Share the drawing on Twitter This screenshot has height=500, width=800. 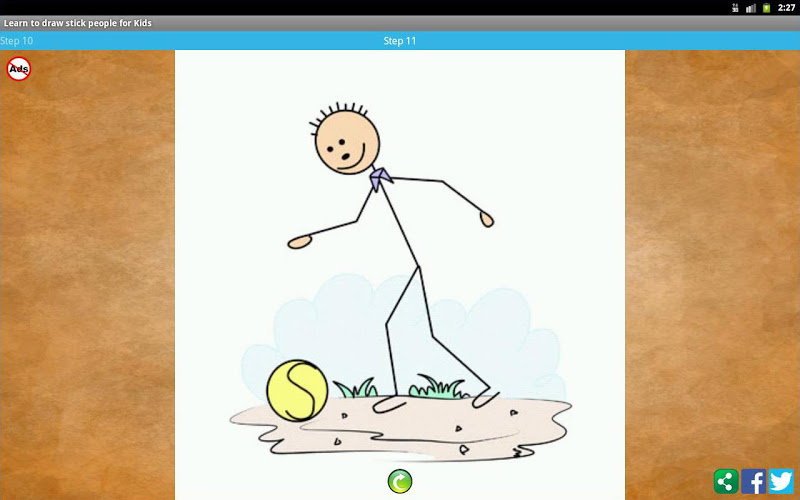781,481
